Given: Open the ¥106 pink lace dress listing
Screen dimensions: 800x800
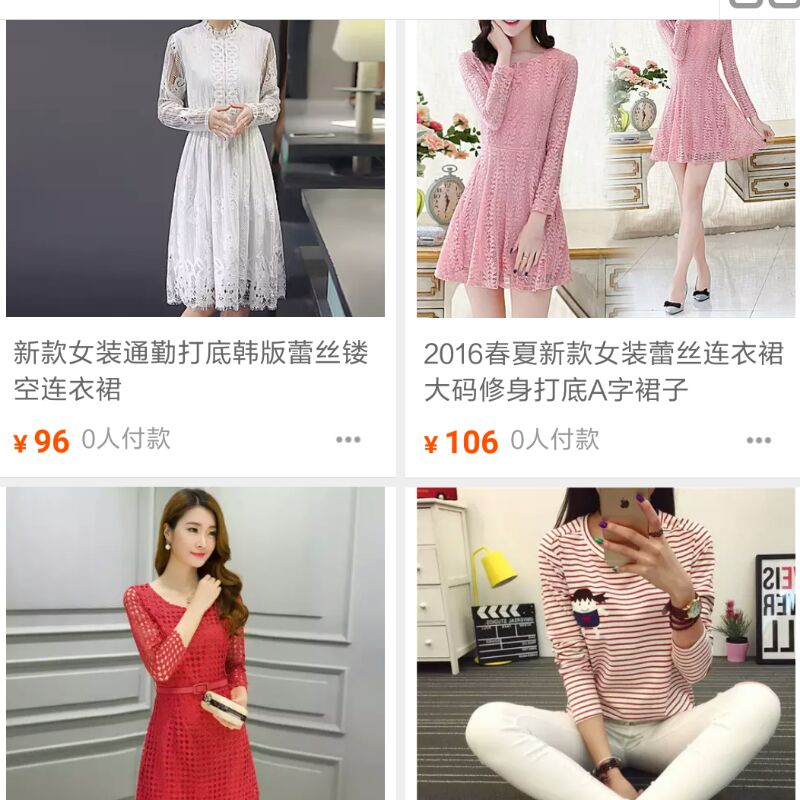Looking at the screenshot, I should (x=605, y=170).
